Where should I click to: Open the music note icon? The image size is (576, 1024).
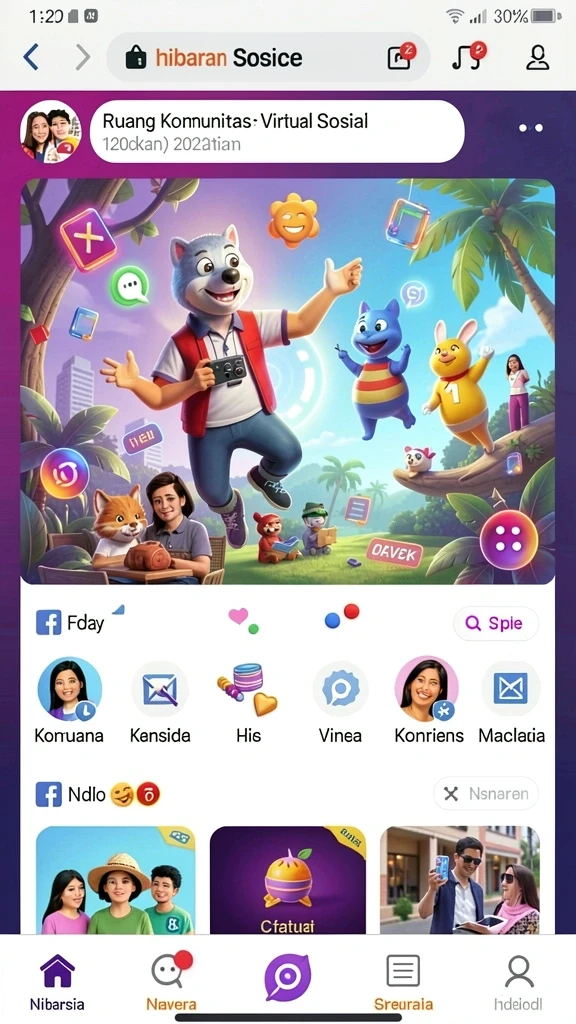(x=468, y=56)
